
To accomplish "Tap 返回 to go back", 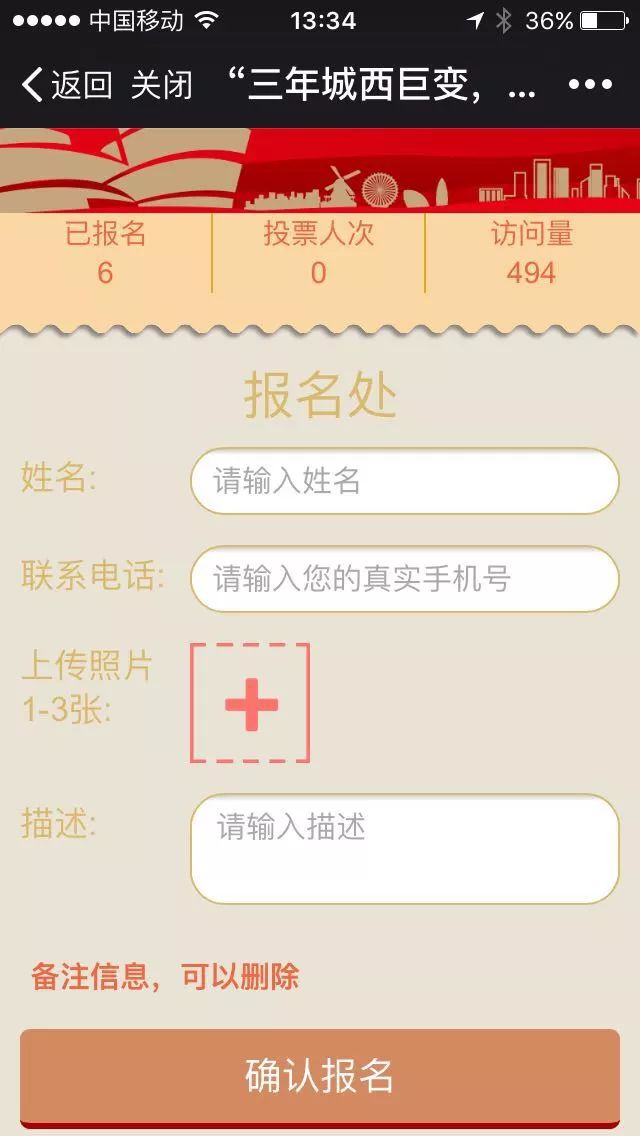I will click(66, 85).
